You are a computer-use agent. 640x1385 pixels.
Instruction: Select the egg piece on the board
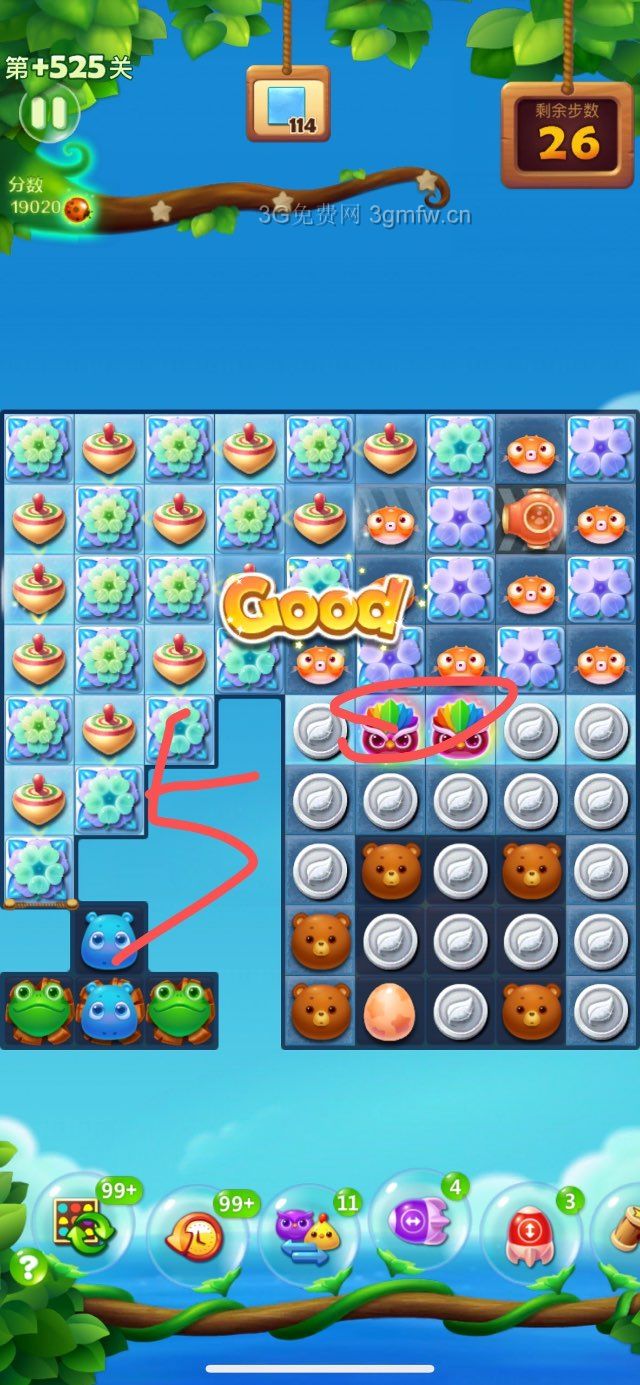[390, 1011]
